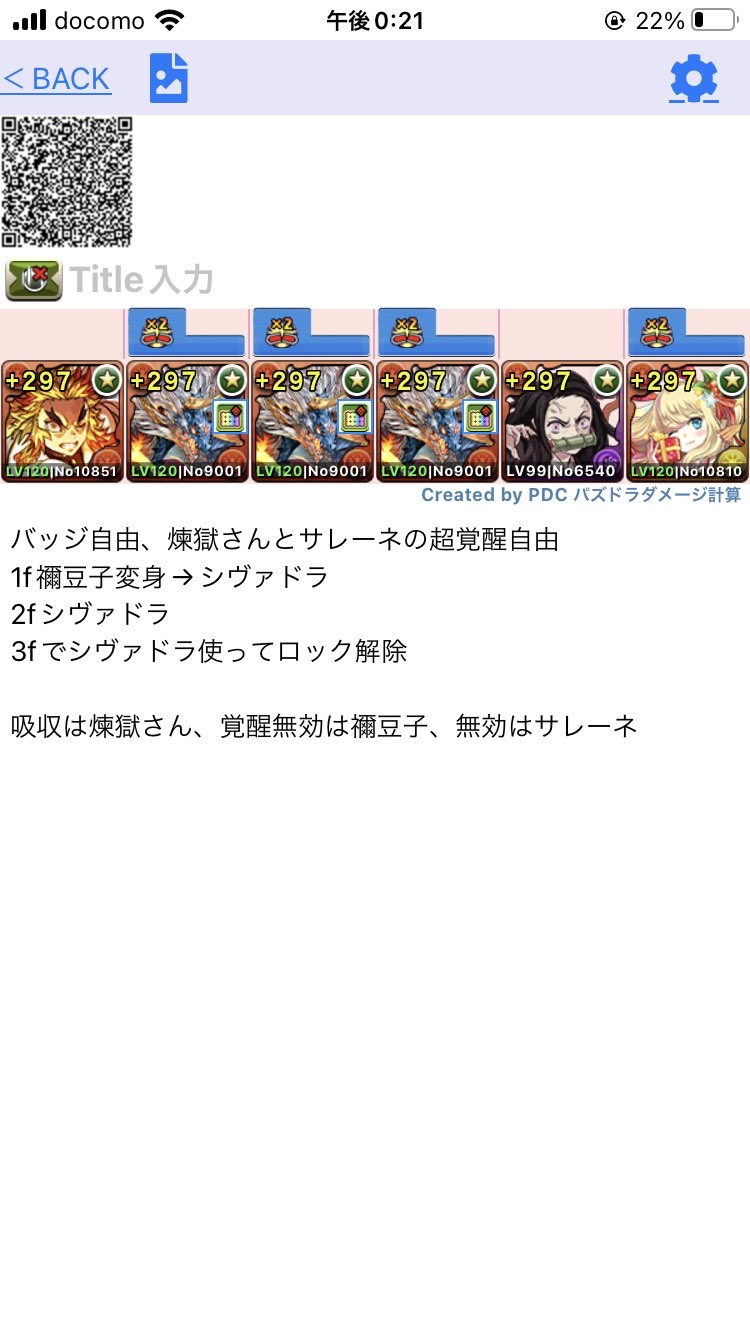Open the settings gear

click(694, 78)
